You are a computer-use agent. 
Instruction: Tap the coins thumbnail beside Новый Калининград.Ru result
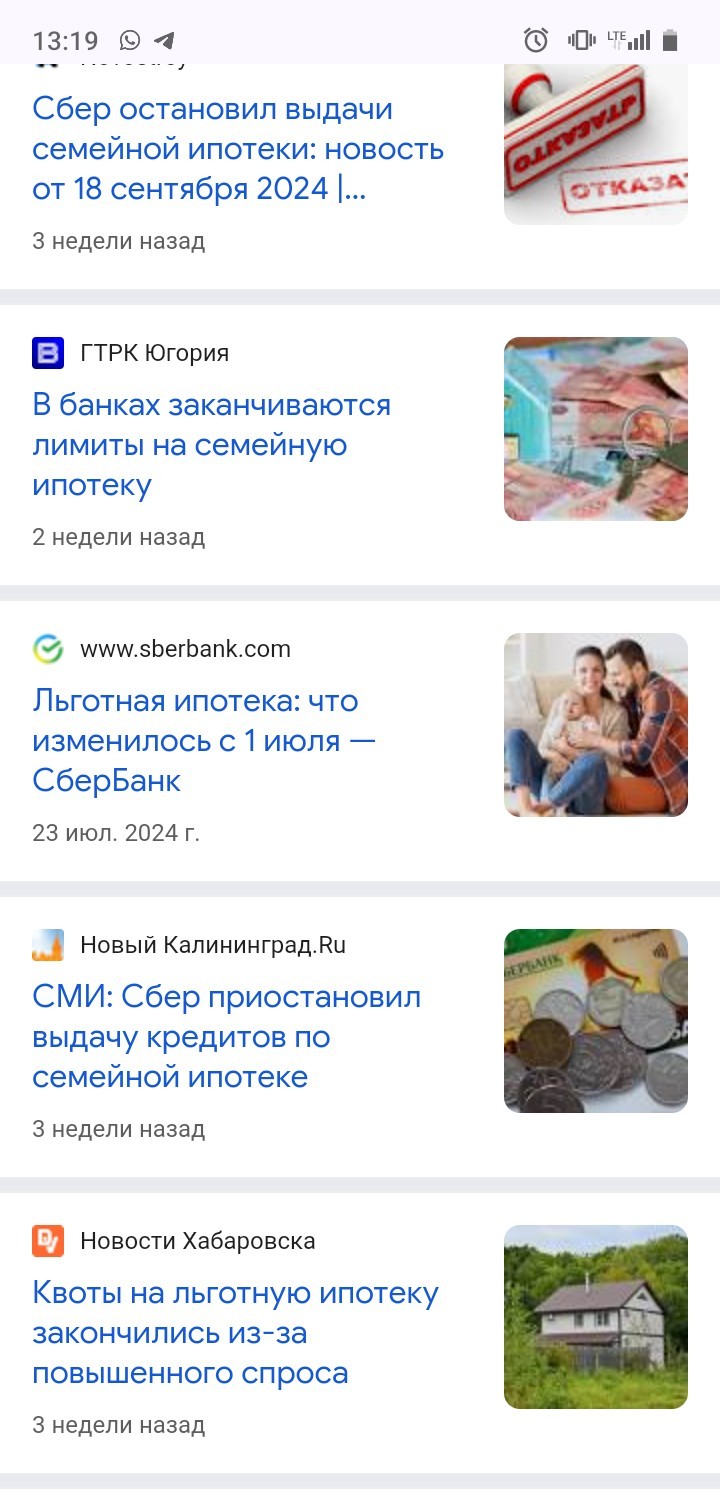(x=595, y=1021)
